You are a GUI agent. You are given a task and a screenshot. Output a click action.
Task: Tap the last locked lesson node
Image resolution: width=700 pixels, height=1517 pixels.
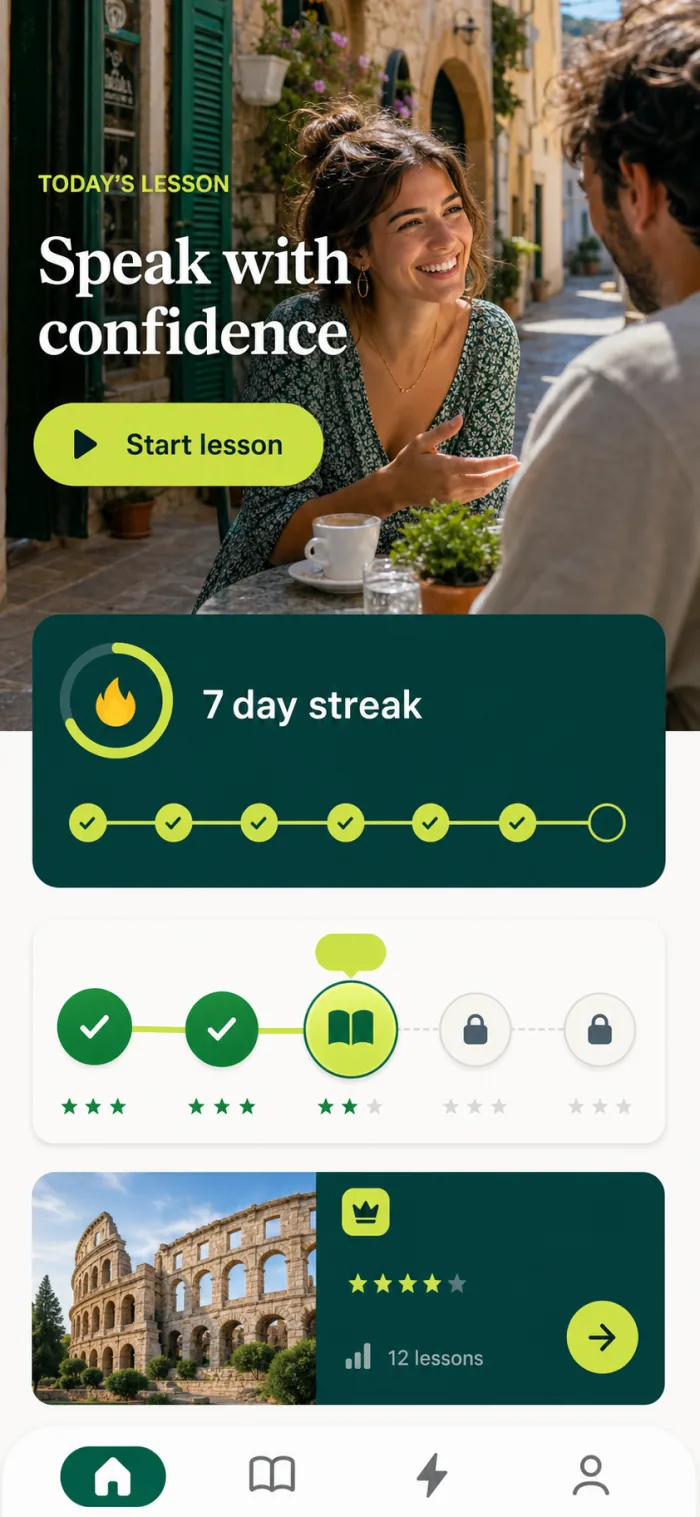(x=599, y=1030)
